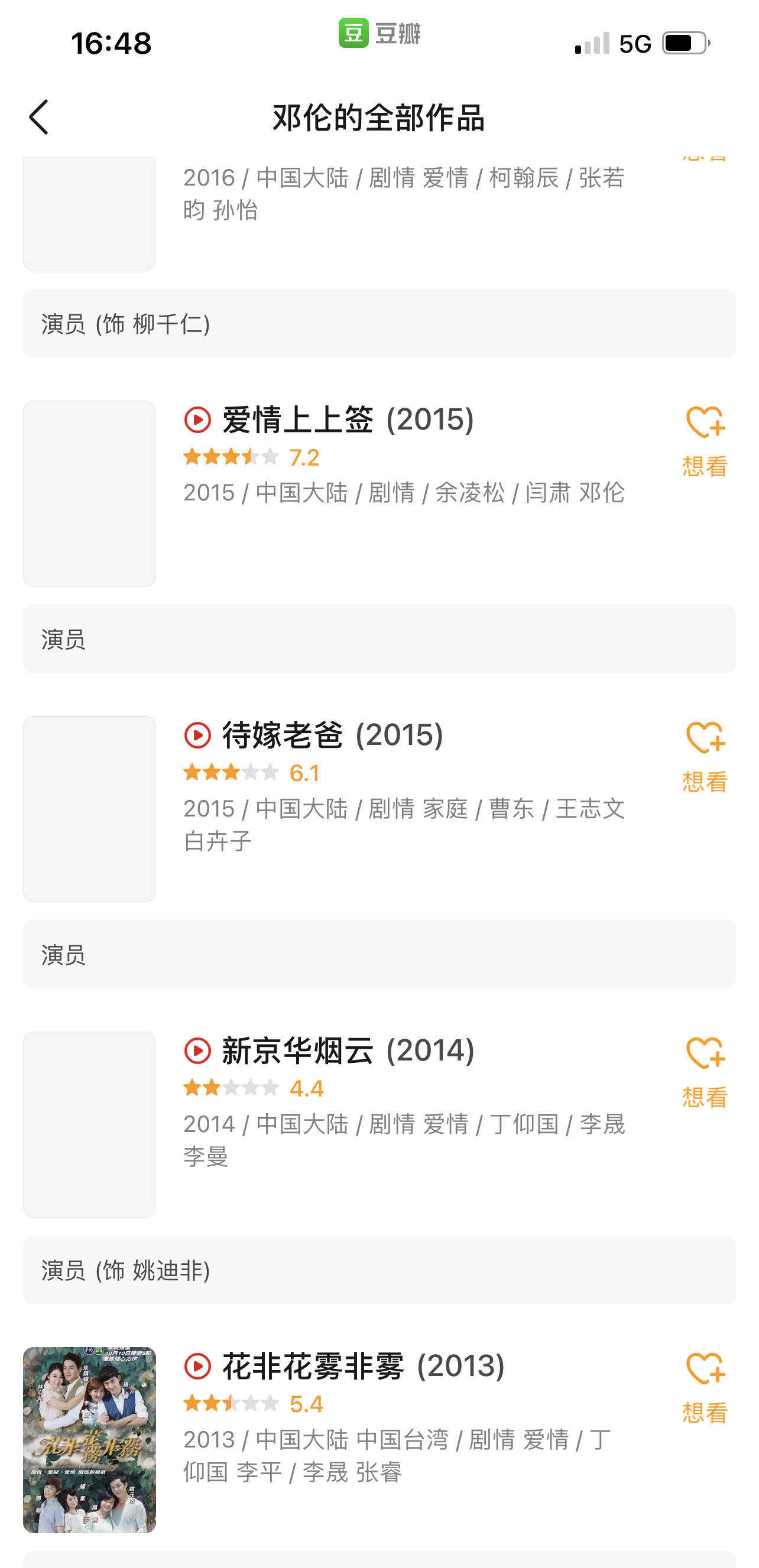Mark 新京华烟云 as 想看
Image resolution: width=759 pixels, height=1568 pixels.
[705, 1072]
